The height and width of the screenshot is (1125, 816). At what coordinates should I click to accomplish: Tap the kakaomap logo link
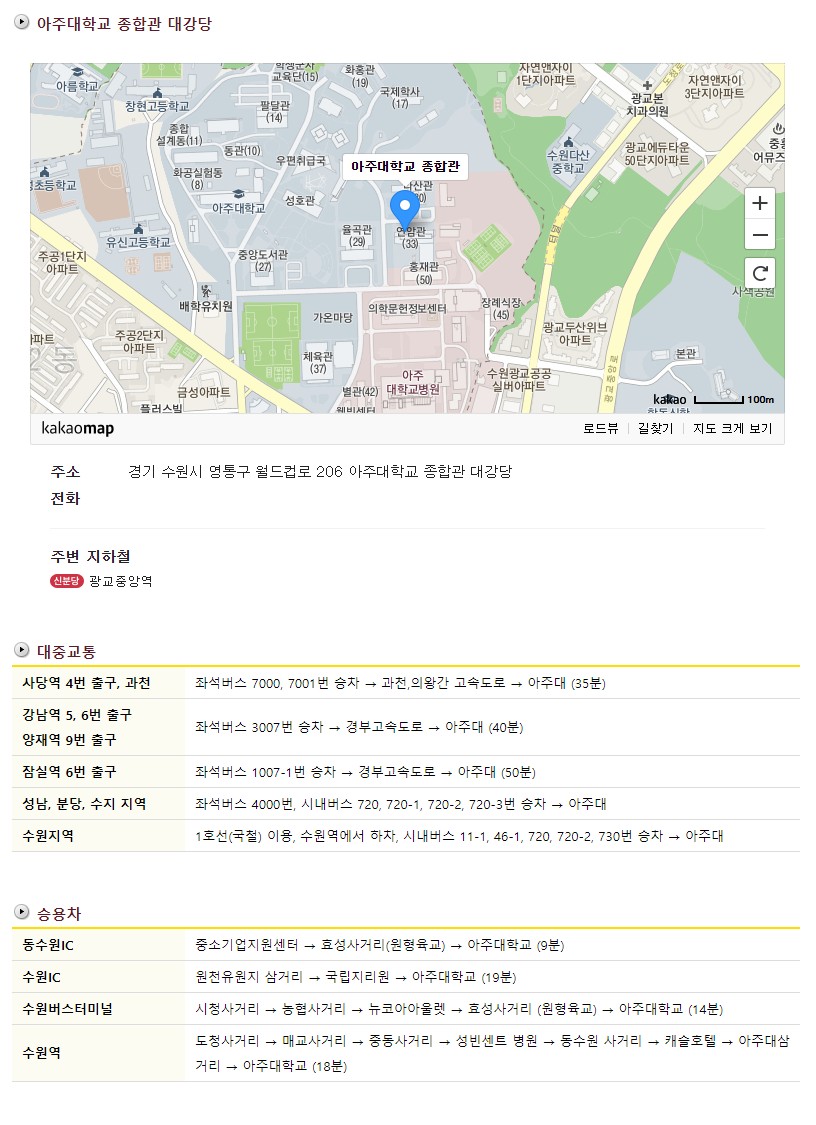tap(77, 429)
